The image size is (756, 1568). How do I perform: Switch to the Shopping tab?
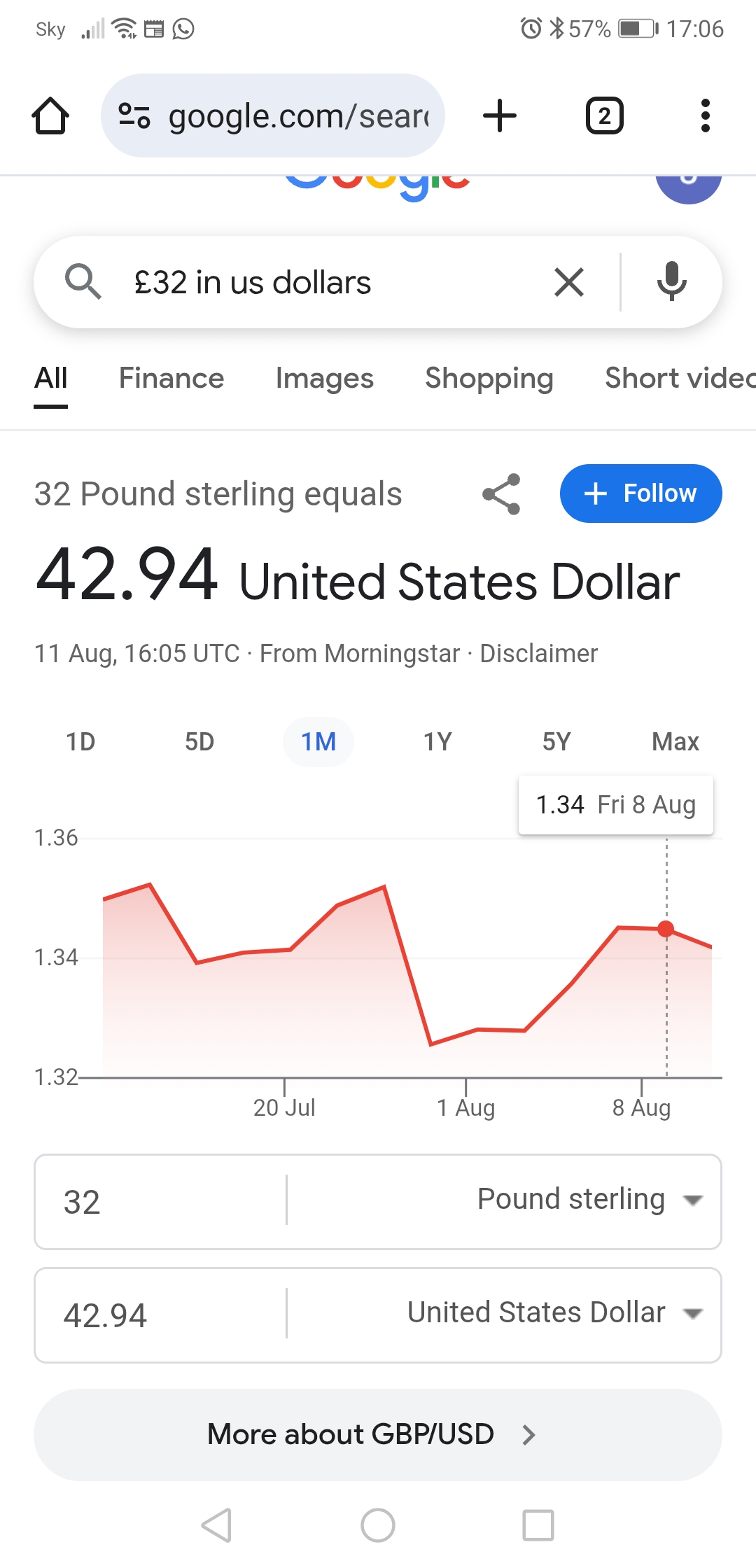(489, 379)
